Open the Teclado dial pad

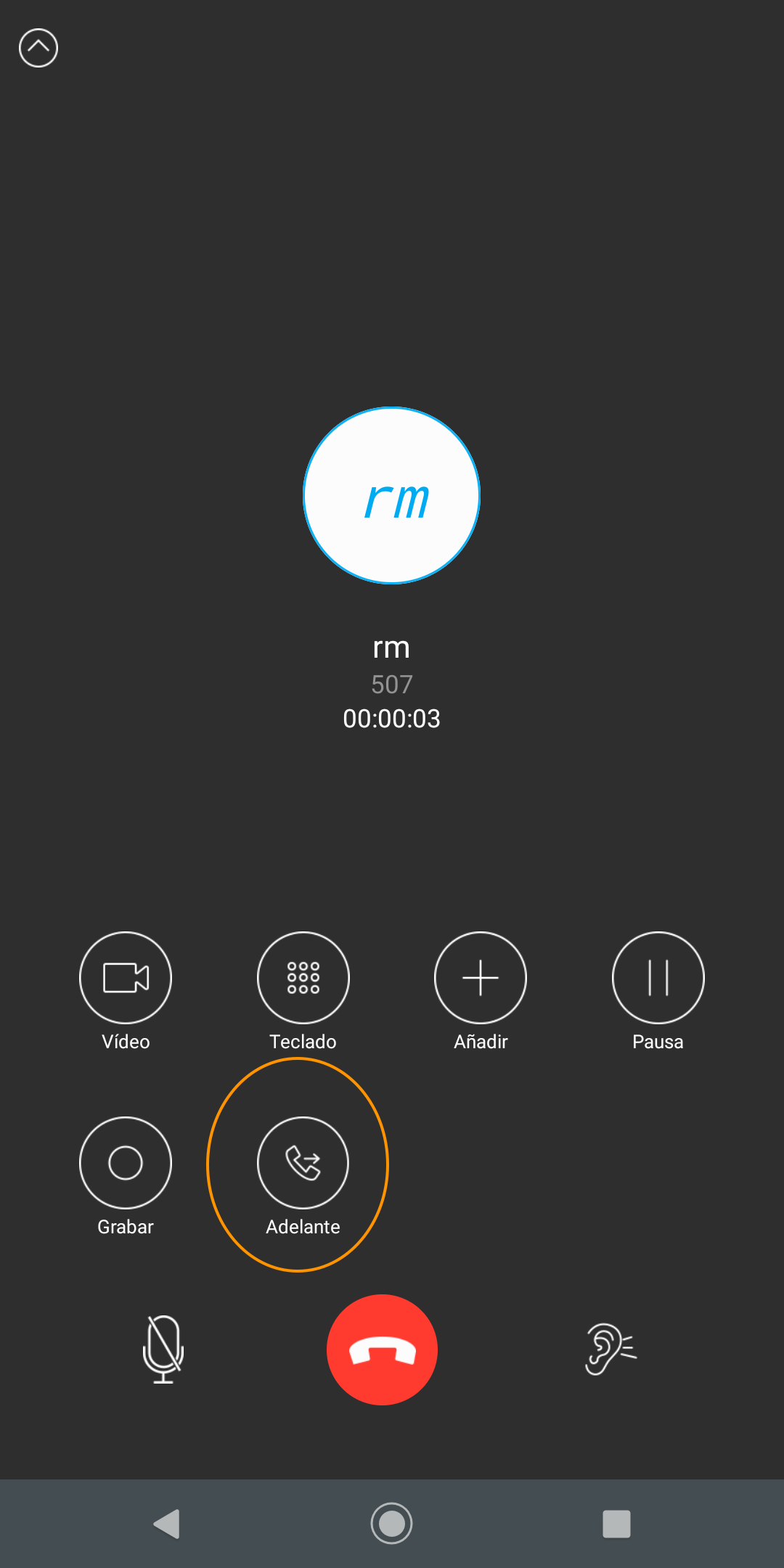click(303, 977)
